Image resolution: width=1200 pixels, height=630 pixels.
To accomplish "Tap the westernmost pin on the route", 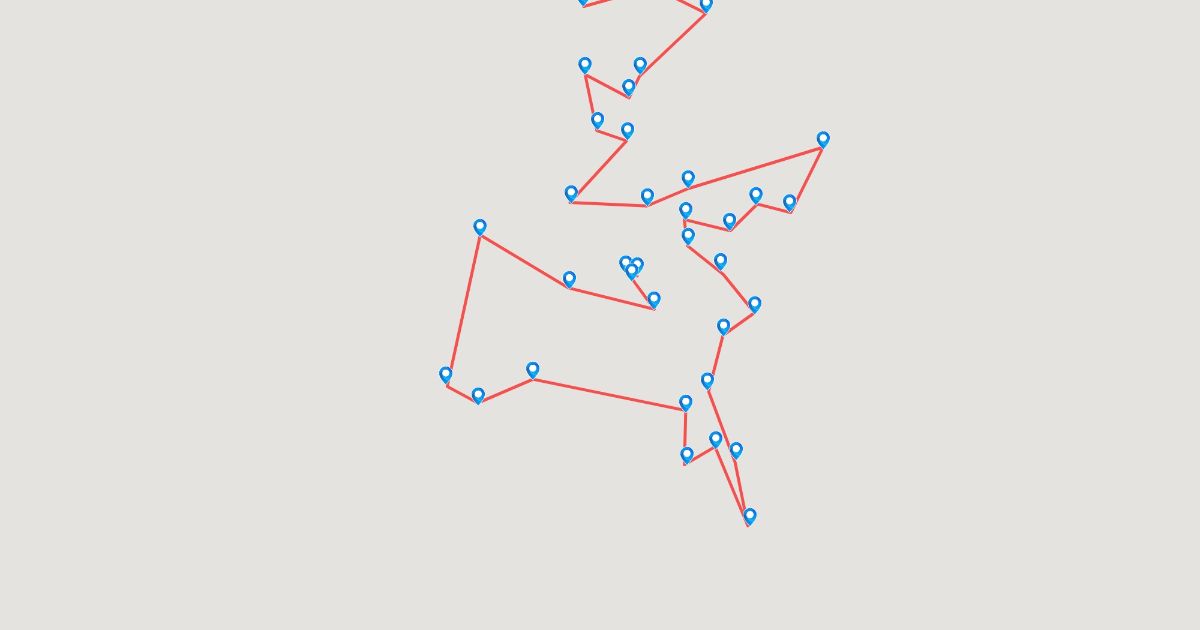I will 446,375.
